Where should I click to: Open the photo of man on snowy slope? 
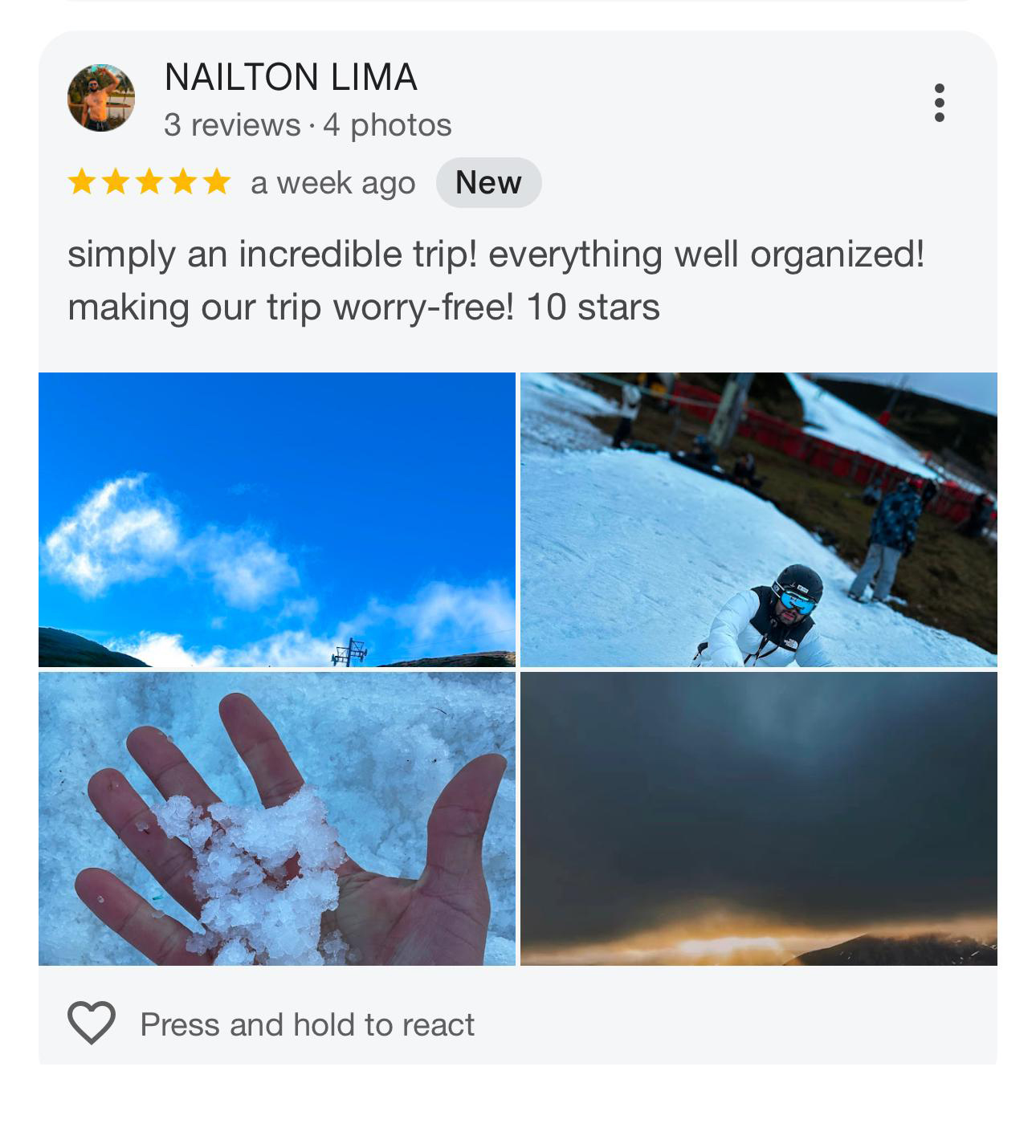point(758,519)
